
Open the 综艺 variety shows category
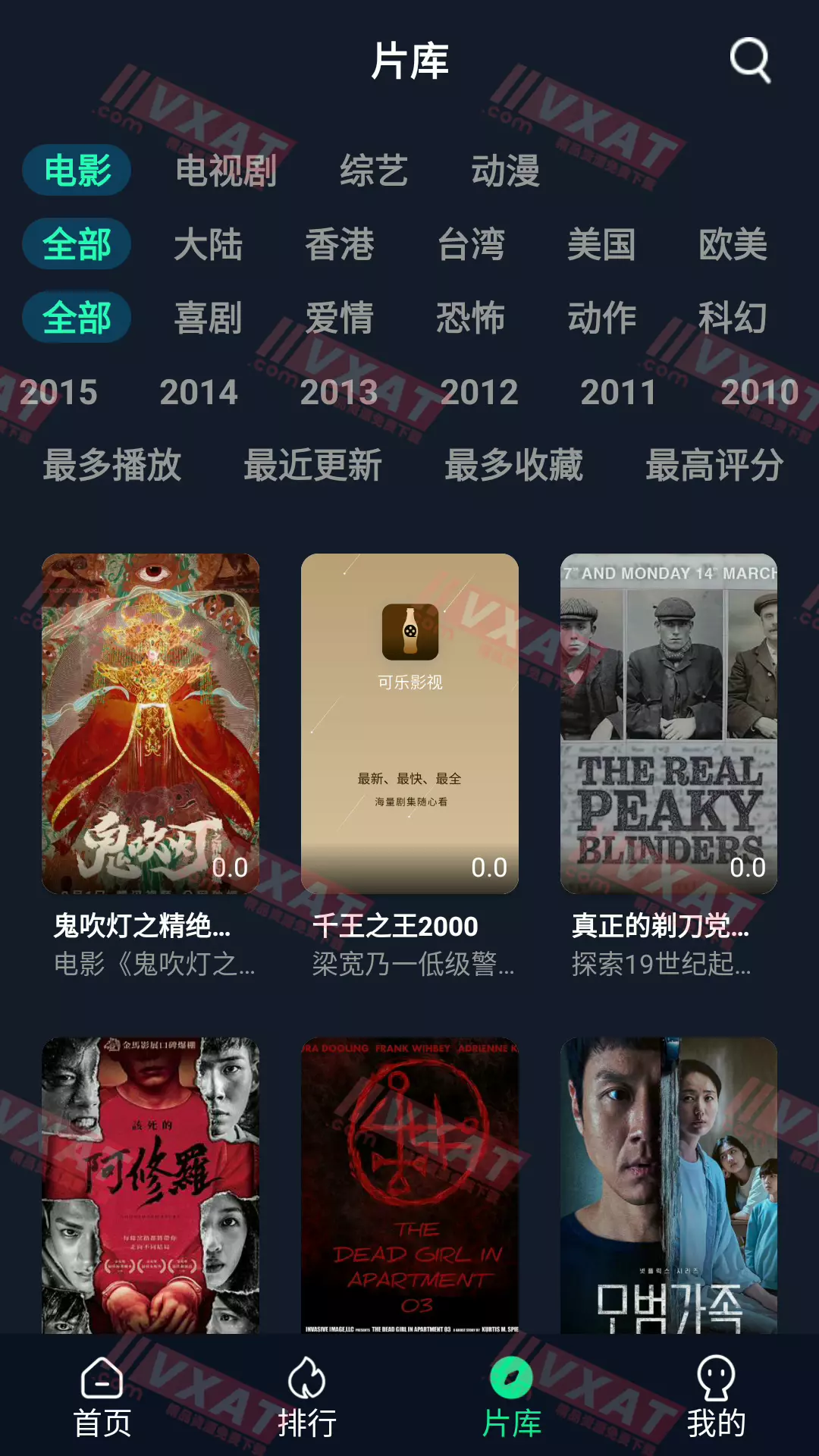(374, 170)
